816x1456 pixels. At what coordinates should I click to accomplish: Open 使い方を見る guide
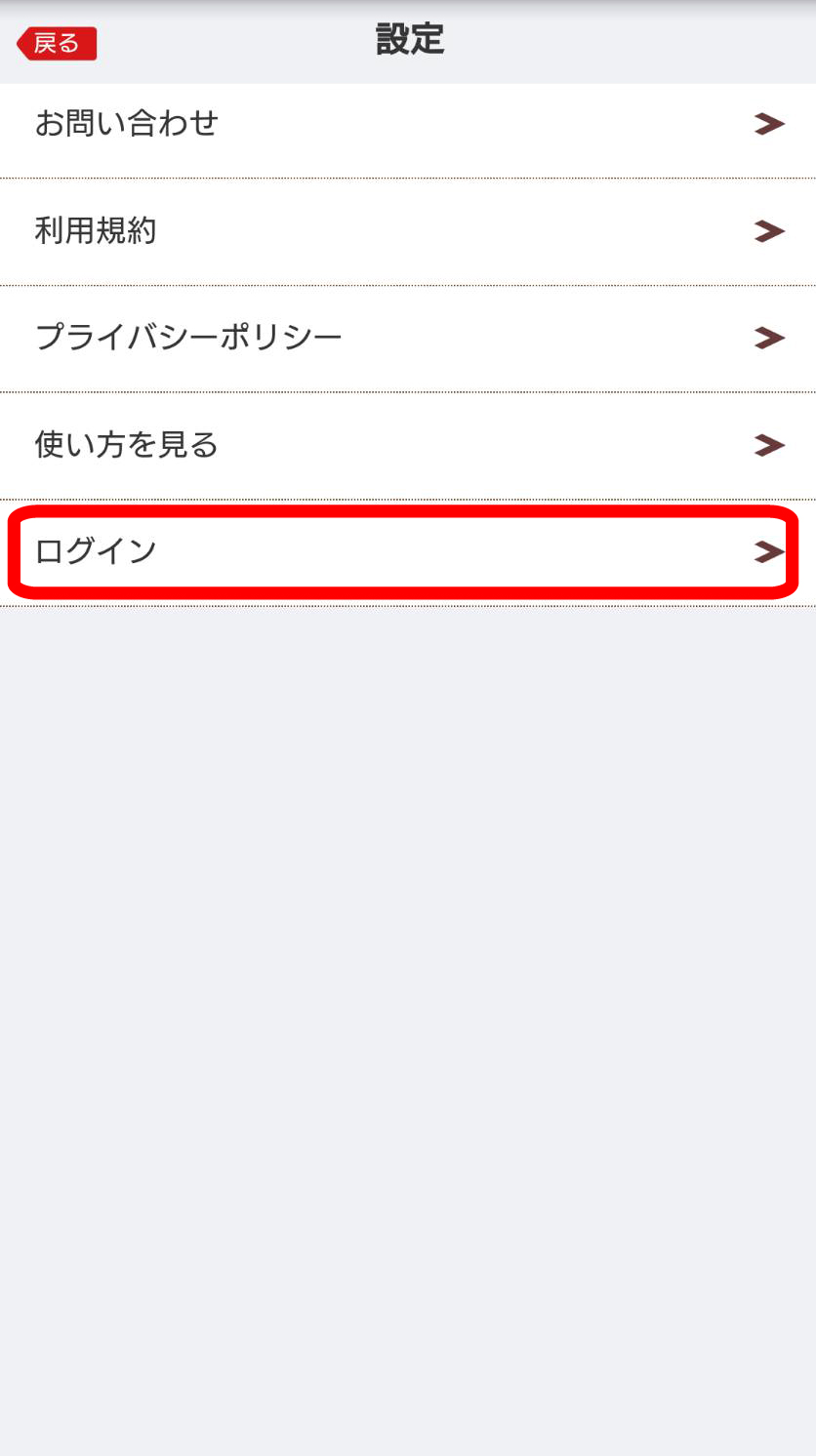click(408, 446)
